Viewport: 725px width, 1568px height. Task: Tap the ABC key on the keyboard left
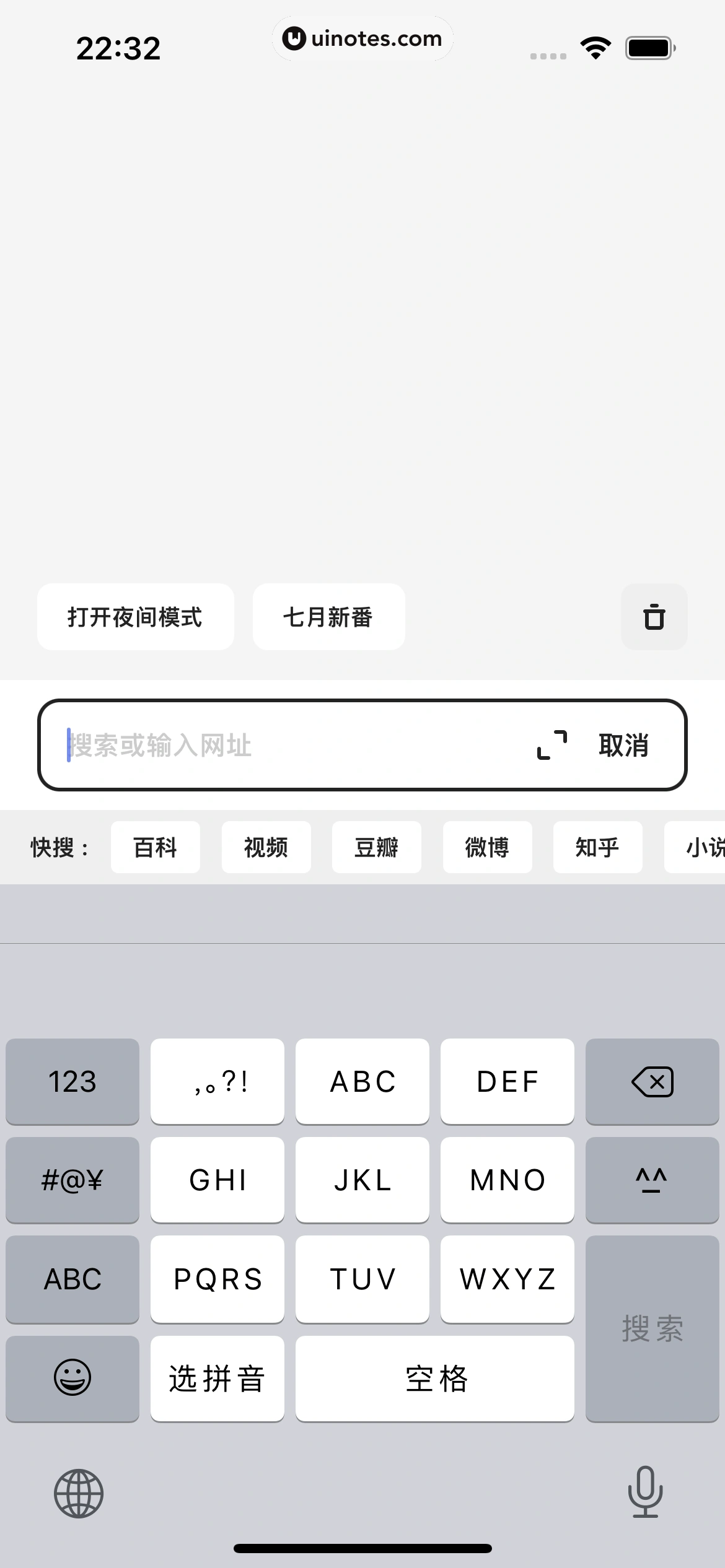(x=72, y=1279)
